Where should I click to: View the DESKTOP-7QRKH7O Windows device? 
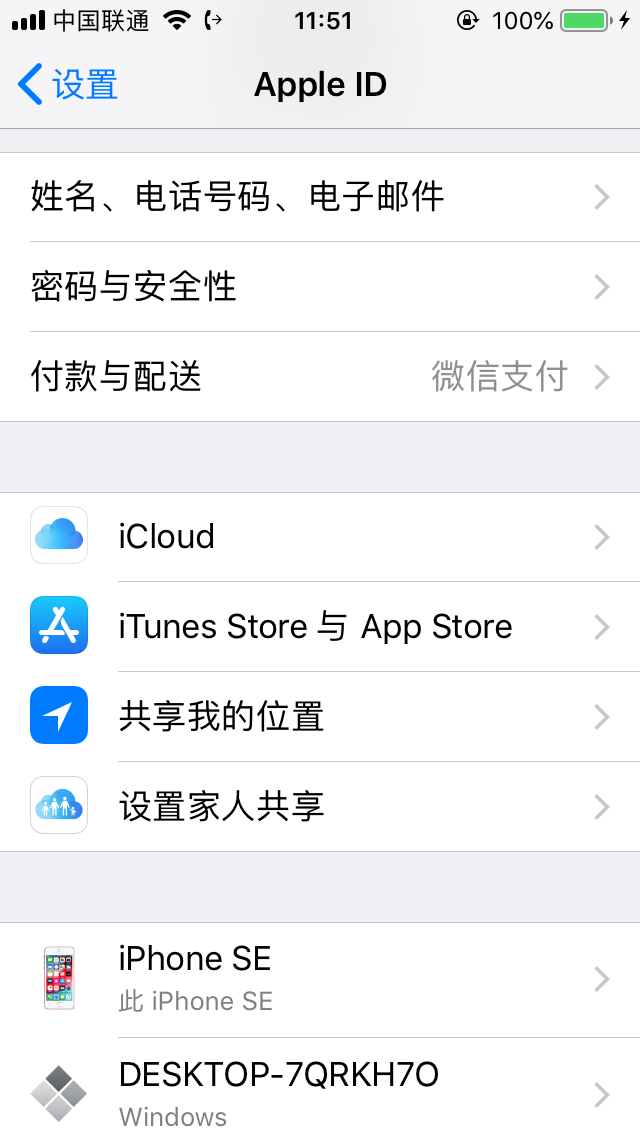coord(320,1092)
